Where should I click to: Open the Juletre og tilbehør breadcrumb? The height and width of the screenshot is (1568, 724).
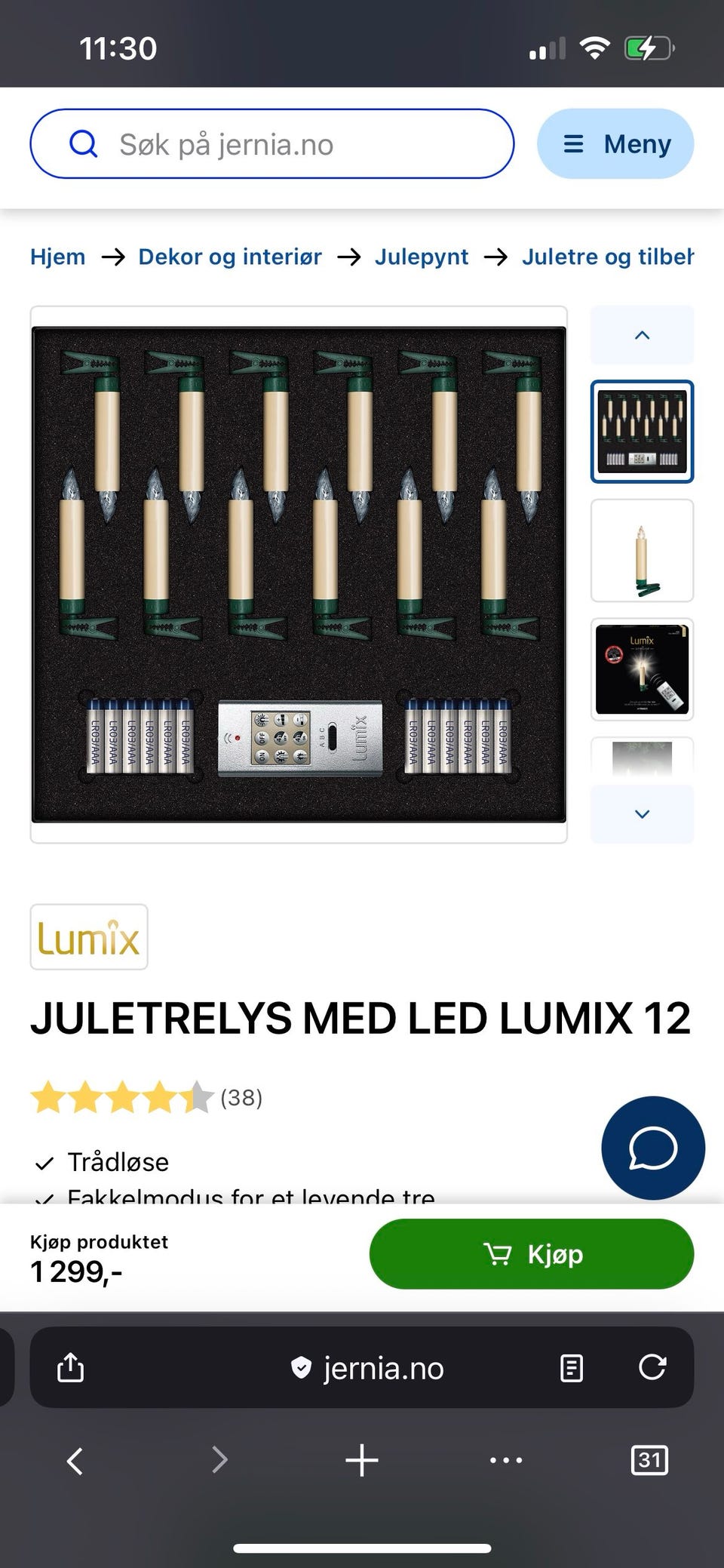point(607,257)
